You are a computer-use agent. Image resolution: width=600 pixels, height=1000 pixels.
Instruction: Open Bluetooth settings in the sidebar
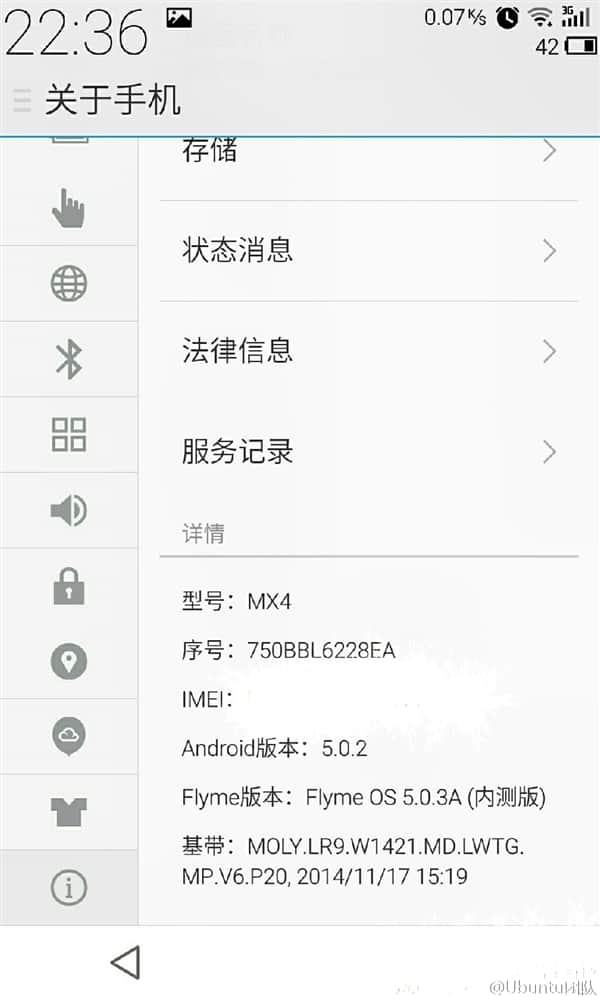pos(68,359)
